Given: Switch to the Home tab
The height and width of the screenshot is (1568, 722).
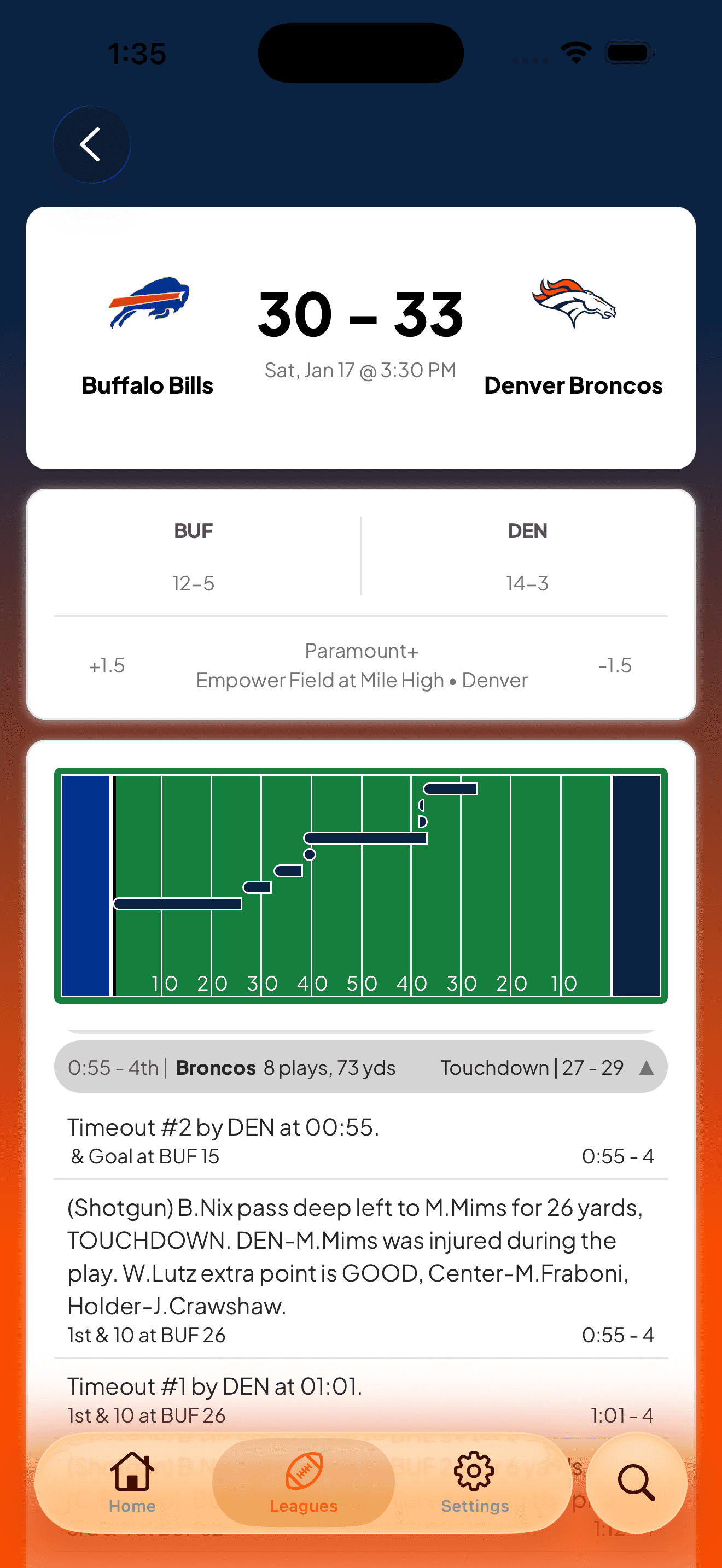Looking at the screenshot, I should coord(132,1483).
